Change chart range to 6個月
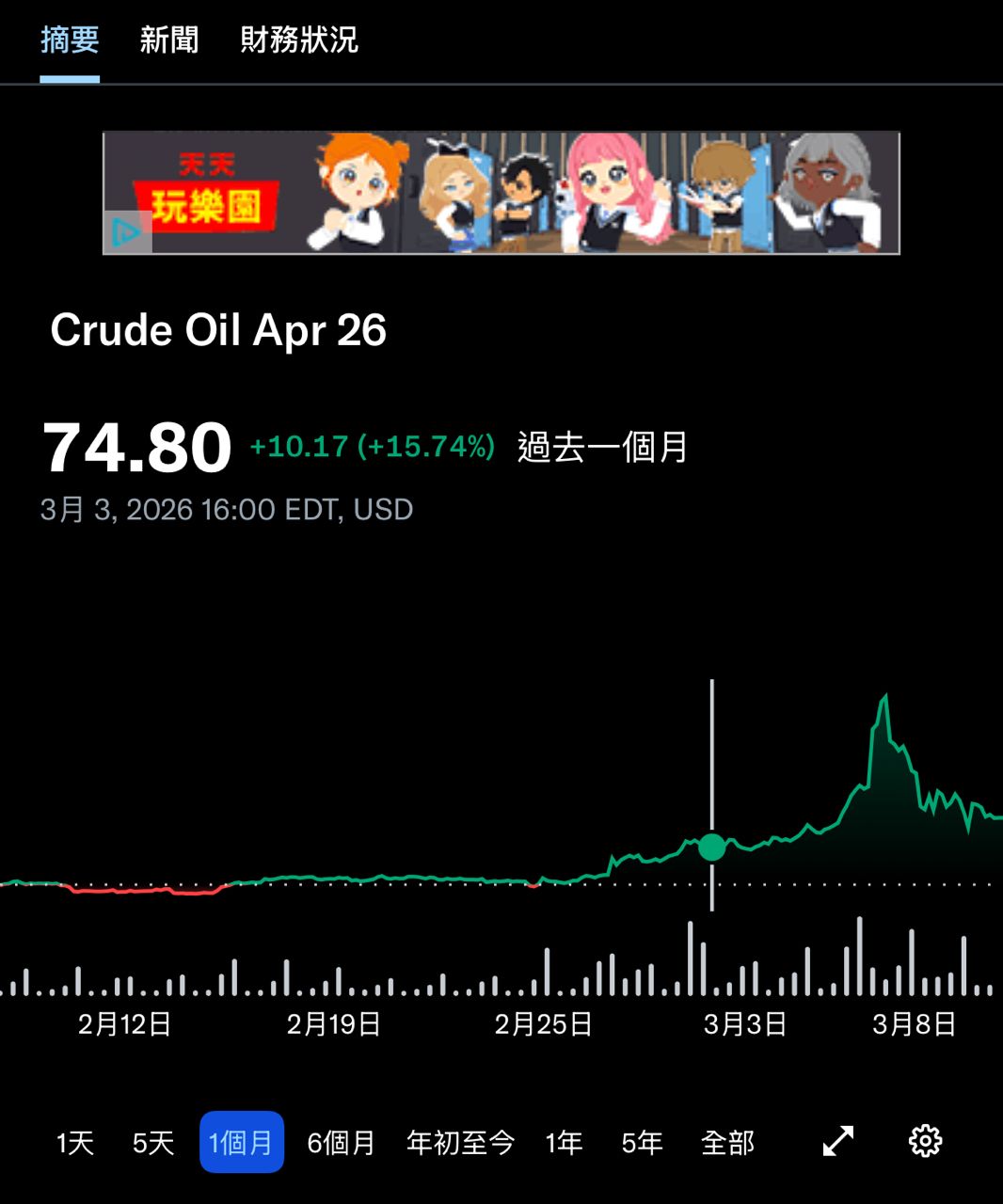This screenshot has width=1003, height=1204. 342,1143
